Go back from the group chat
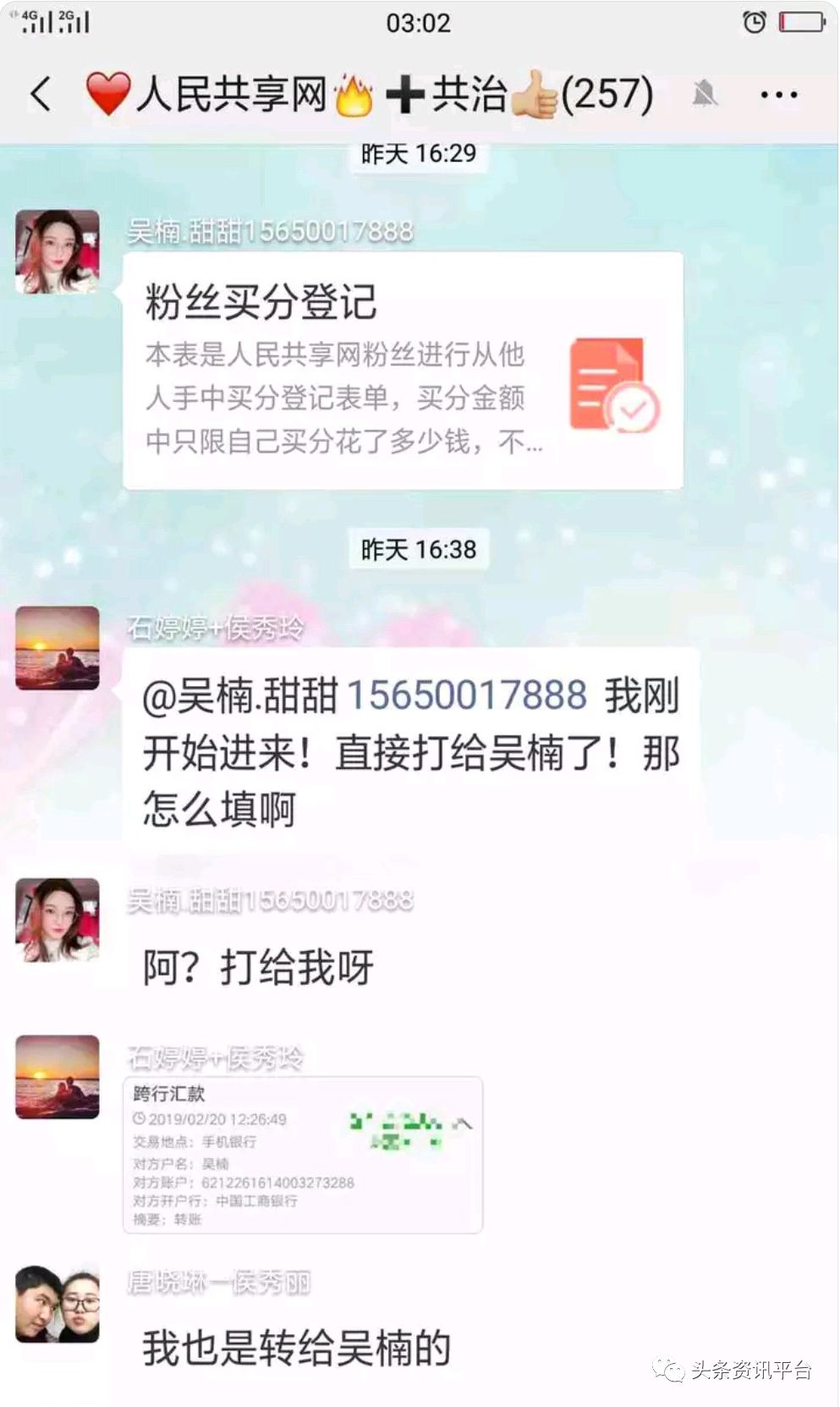Viewport: 840px width, 1407px height. pos(41,93)
